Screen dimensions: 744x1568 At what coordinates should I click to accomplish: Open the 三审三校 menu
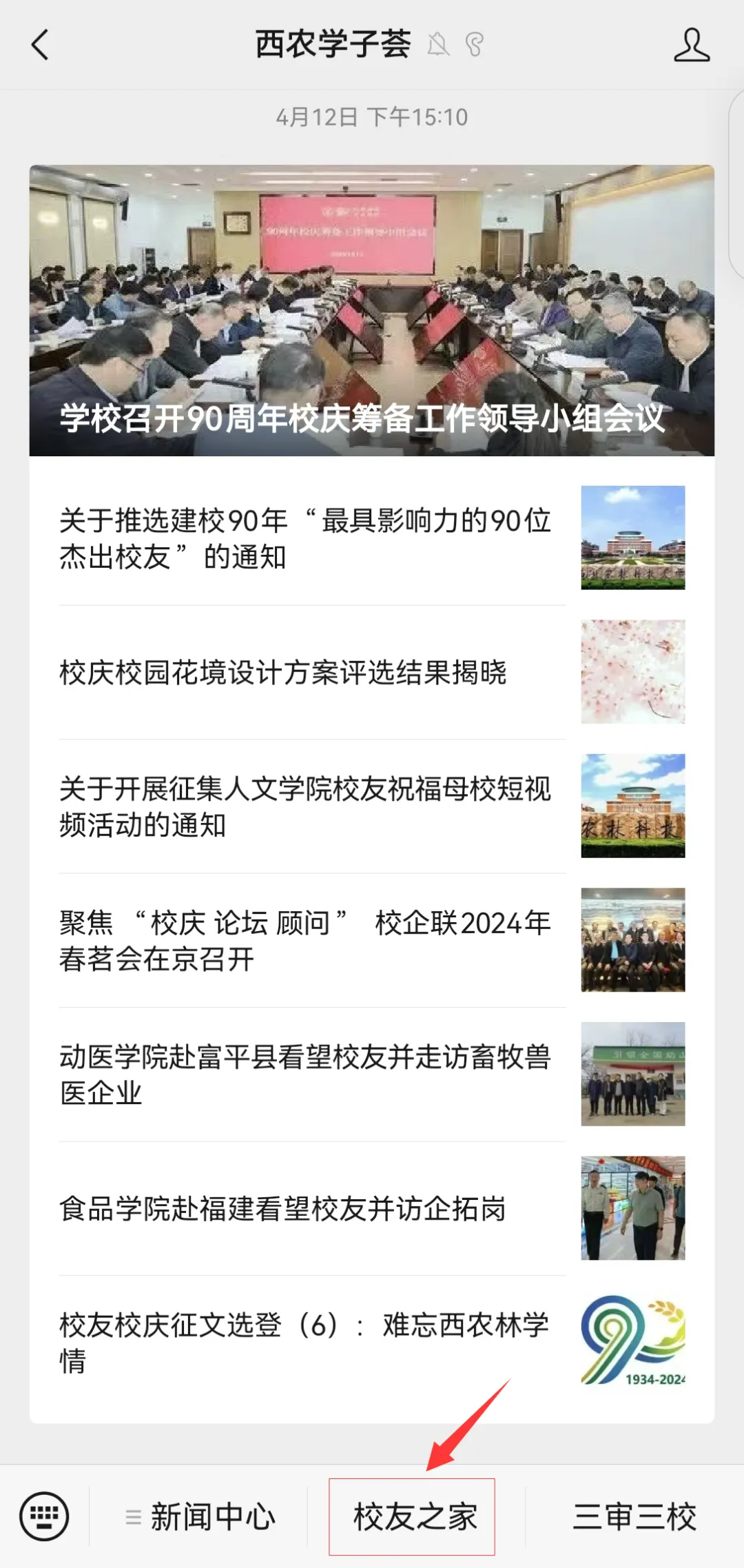634,1517
